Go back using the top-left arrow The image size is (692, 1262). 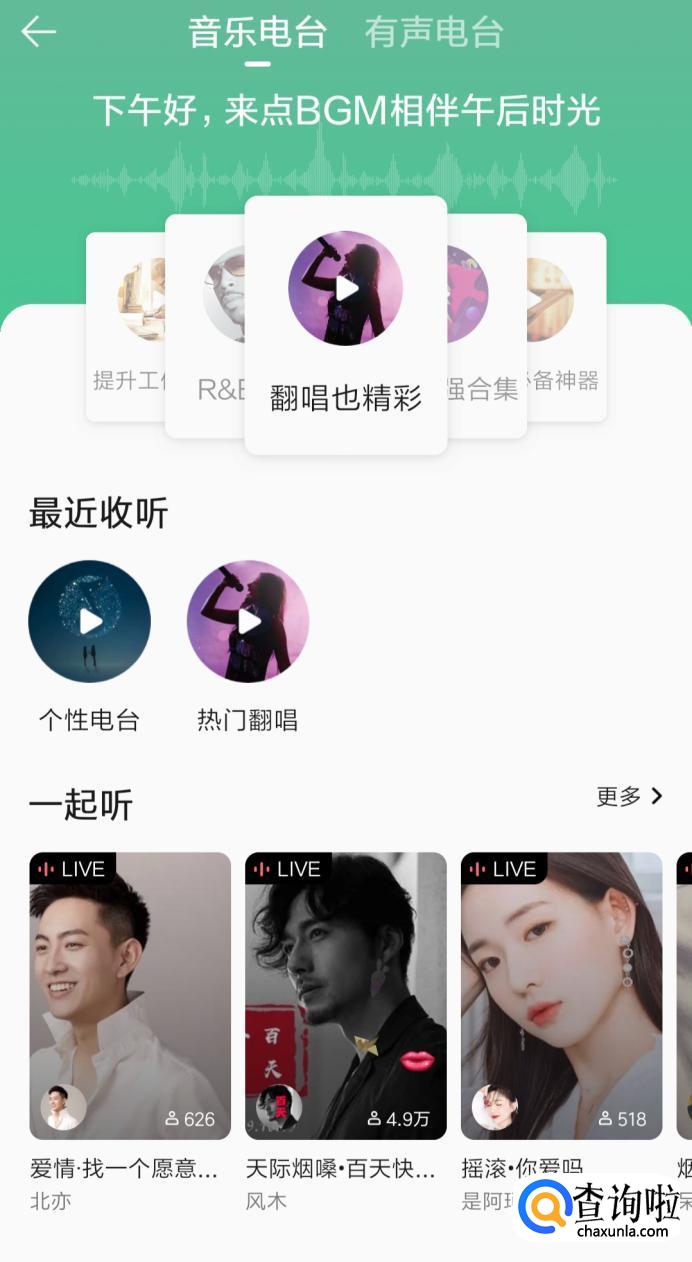38,32
